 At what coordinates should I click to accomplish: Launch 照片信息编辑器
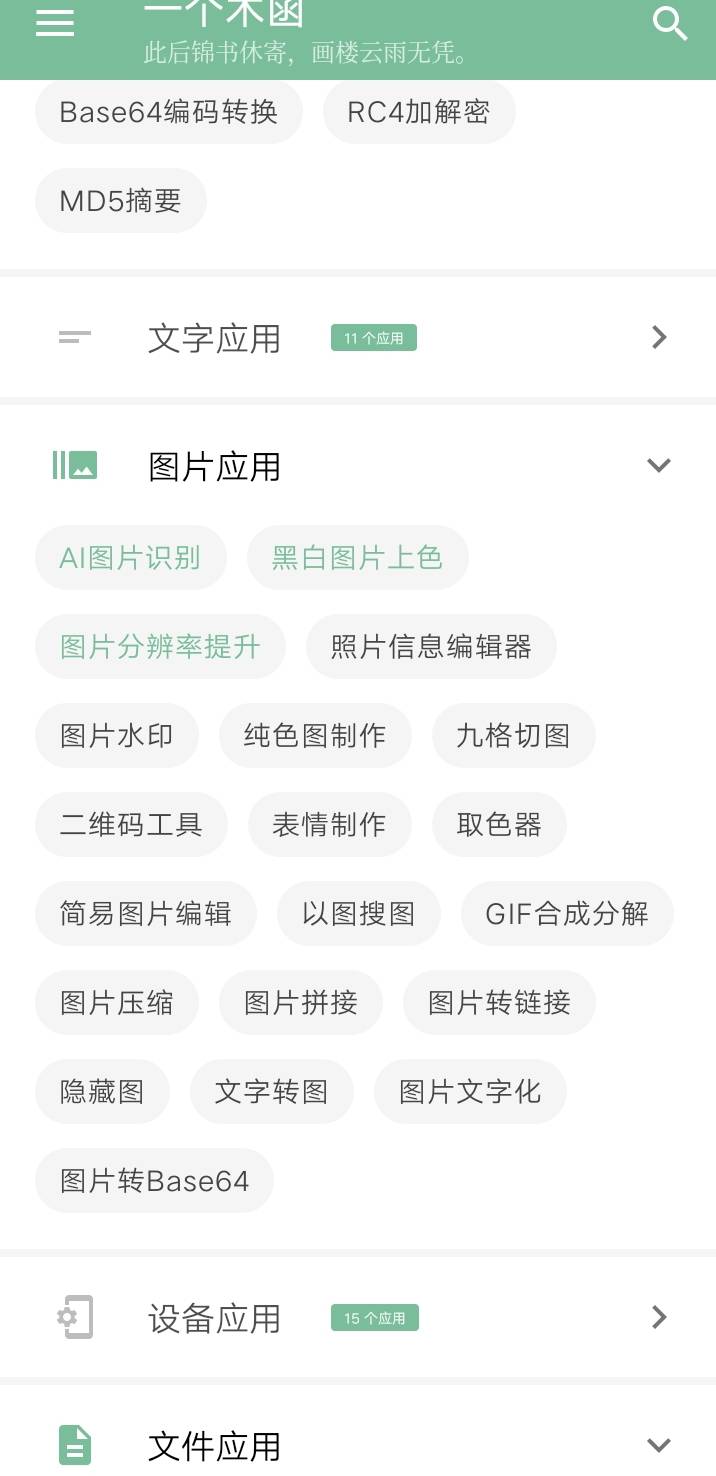click(431, 647)
